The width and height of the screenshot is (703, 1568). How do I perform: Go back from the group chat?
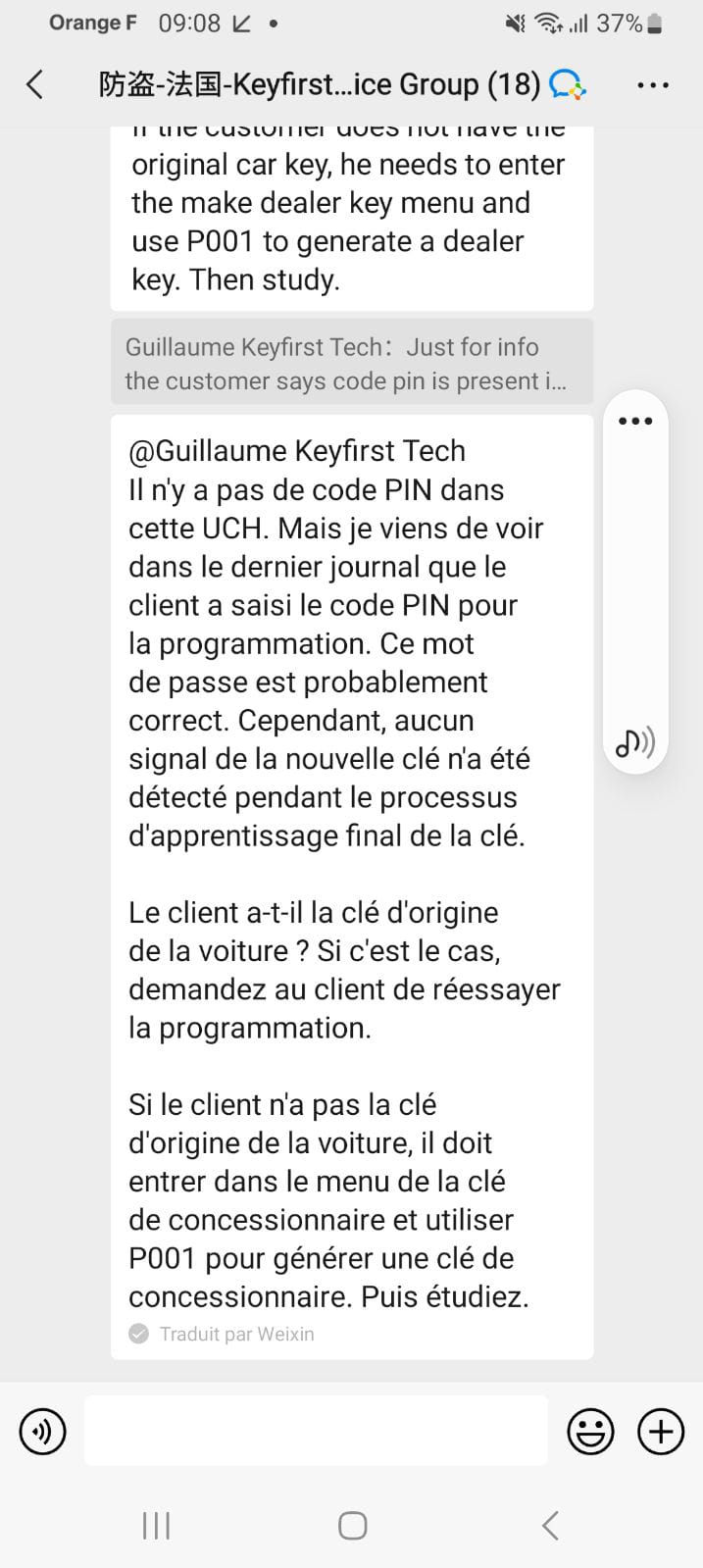pyautogui.click(x=35, y=84)
